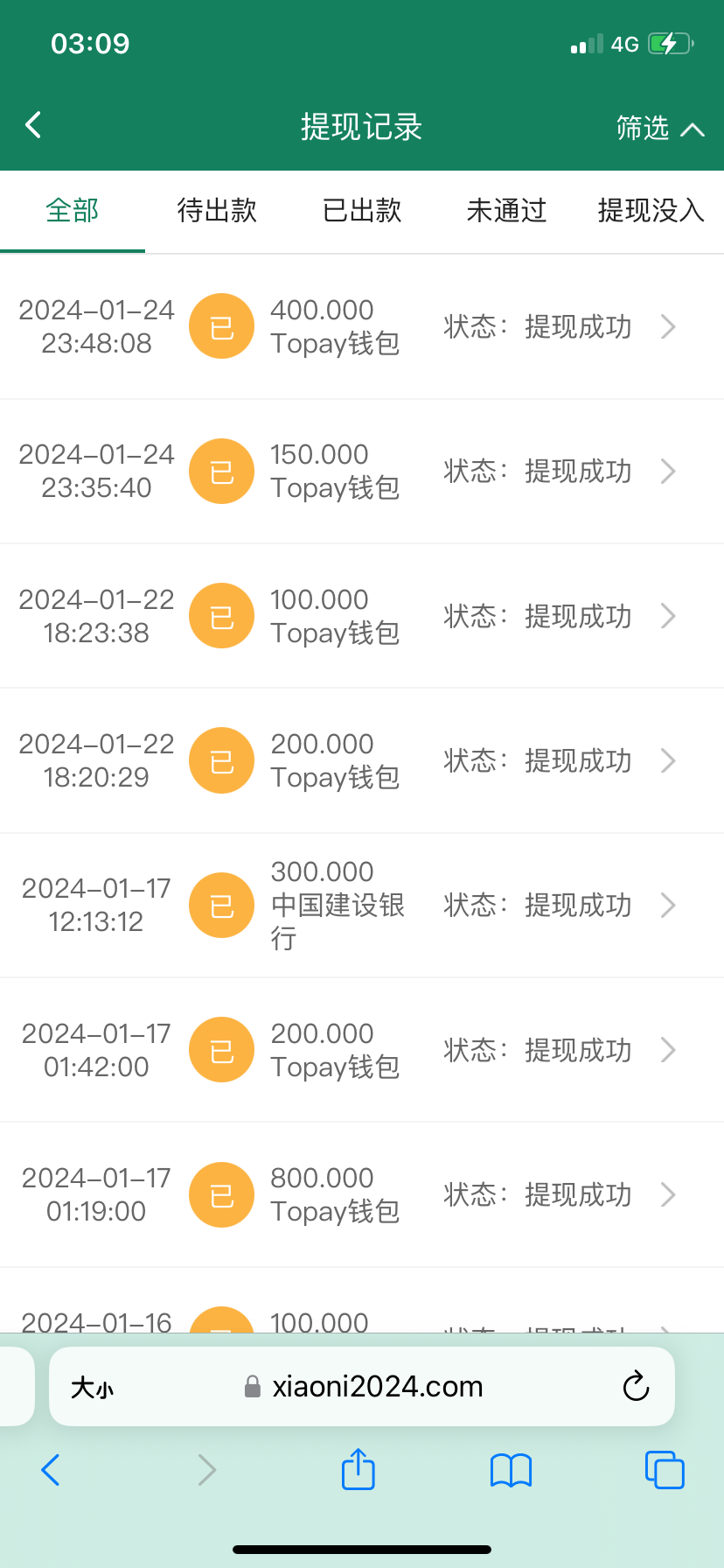Open the 400.000 withdrawal at 23:48:08
The image size is (724, 1568).
click(362, 327)
